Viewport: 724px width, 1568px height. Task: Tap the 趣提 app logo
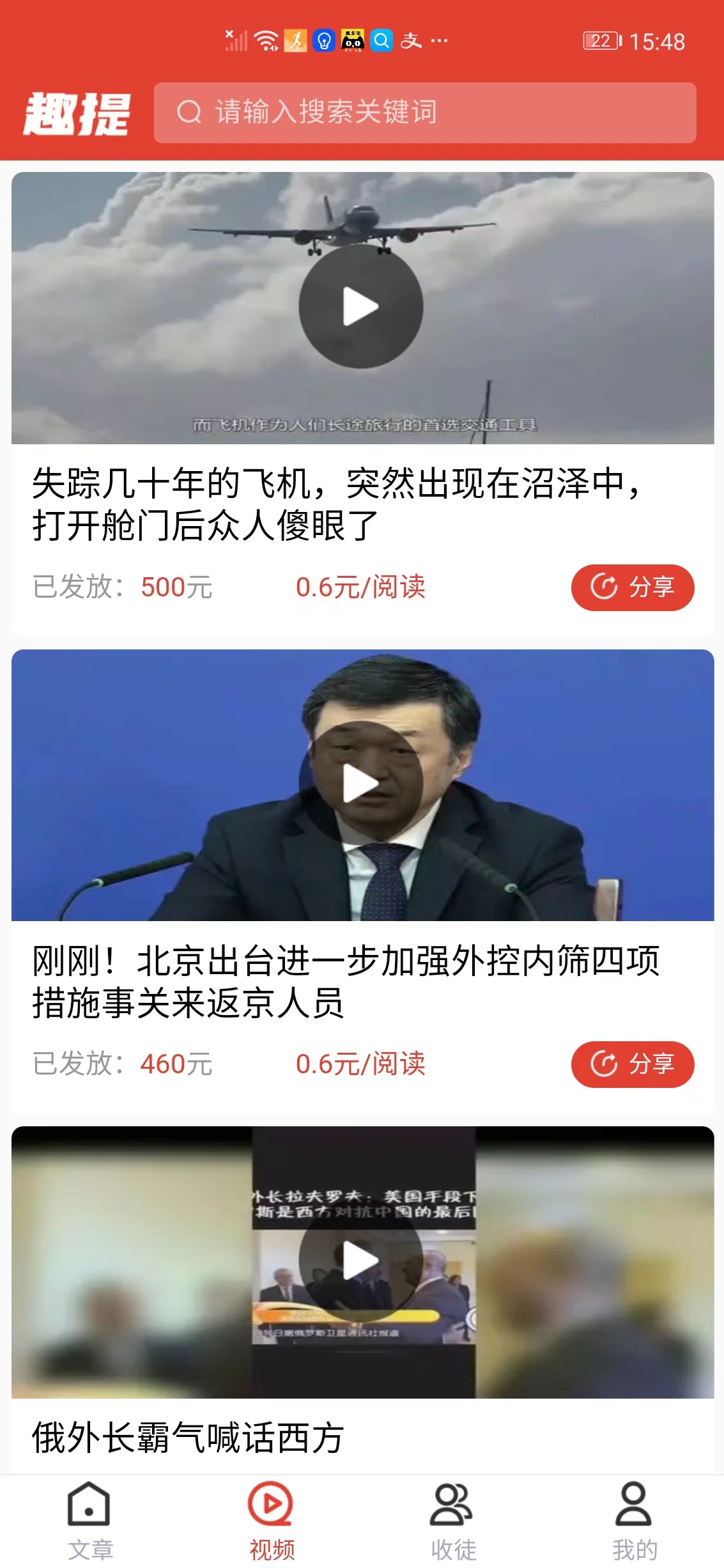pos(77,115)
